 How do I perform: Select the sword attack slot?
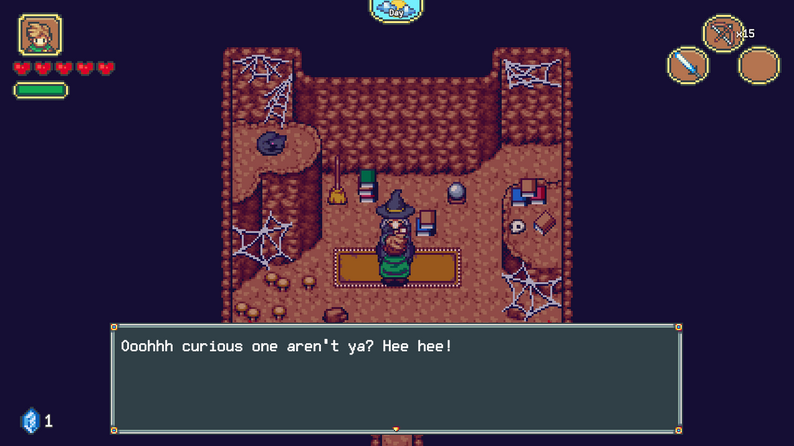687,66
